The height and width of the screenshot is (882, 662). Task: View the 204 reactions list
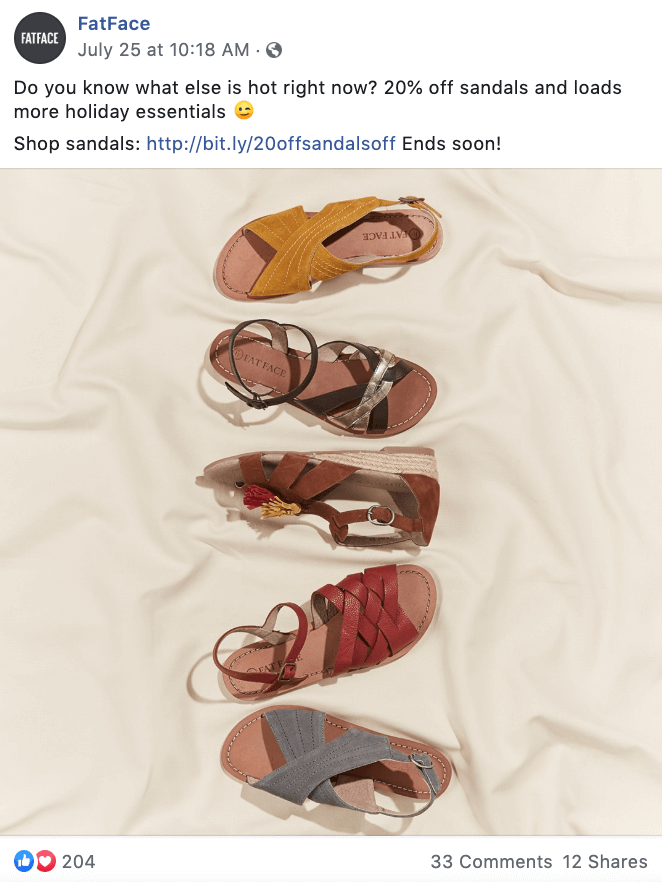click(78, 861)
